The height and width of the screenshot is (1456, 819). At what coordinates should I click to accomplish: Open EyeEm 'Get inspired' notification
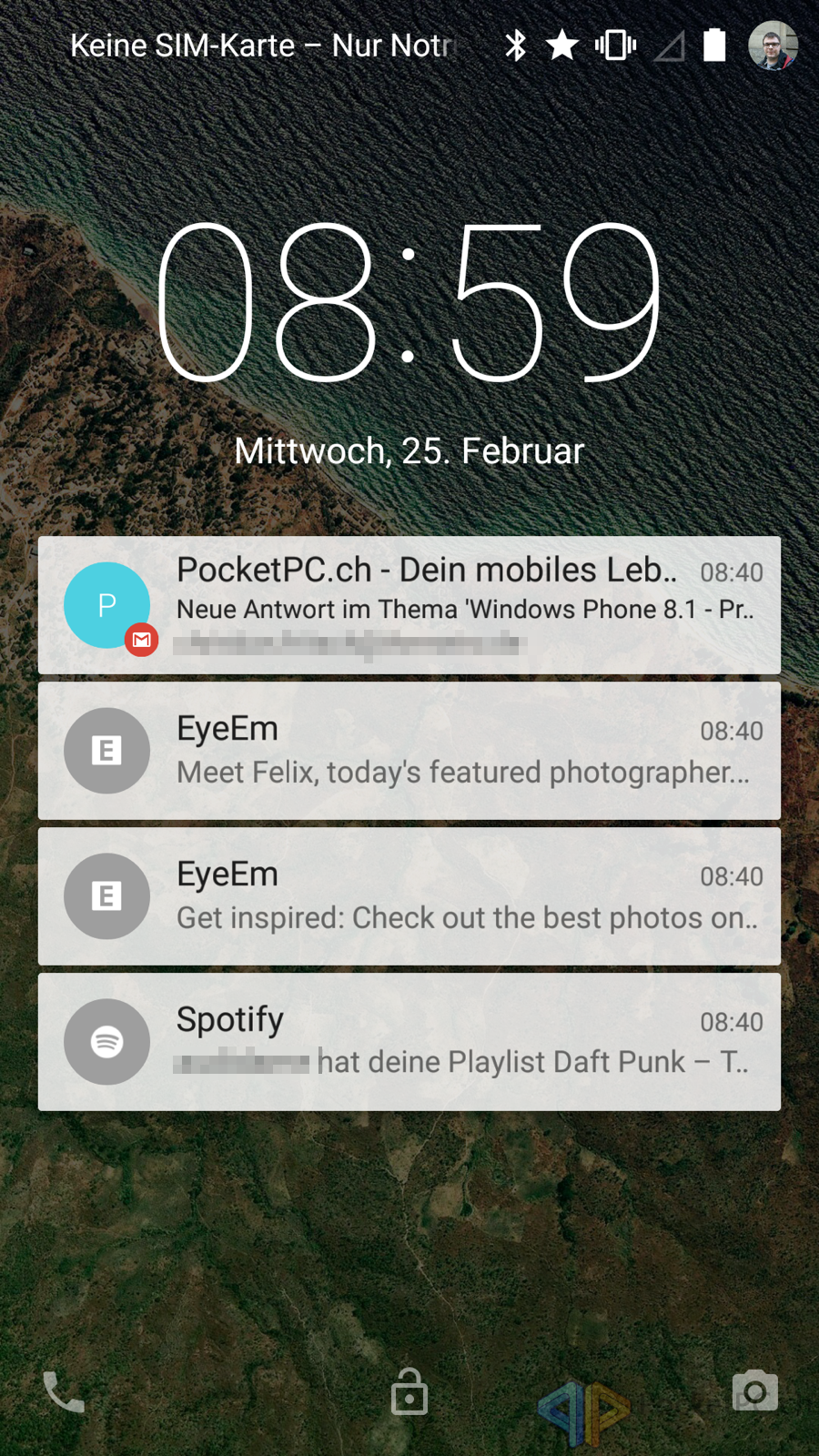(x=409, y=896)
